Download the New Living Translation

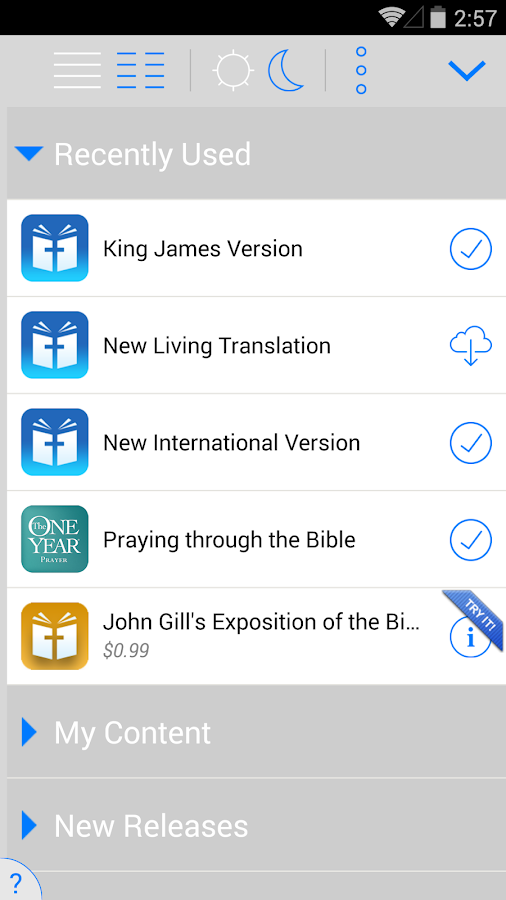(470, 346)
